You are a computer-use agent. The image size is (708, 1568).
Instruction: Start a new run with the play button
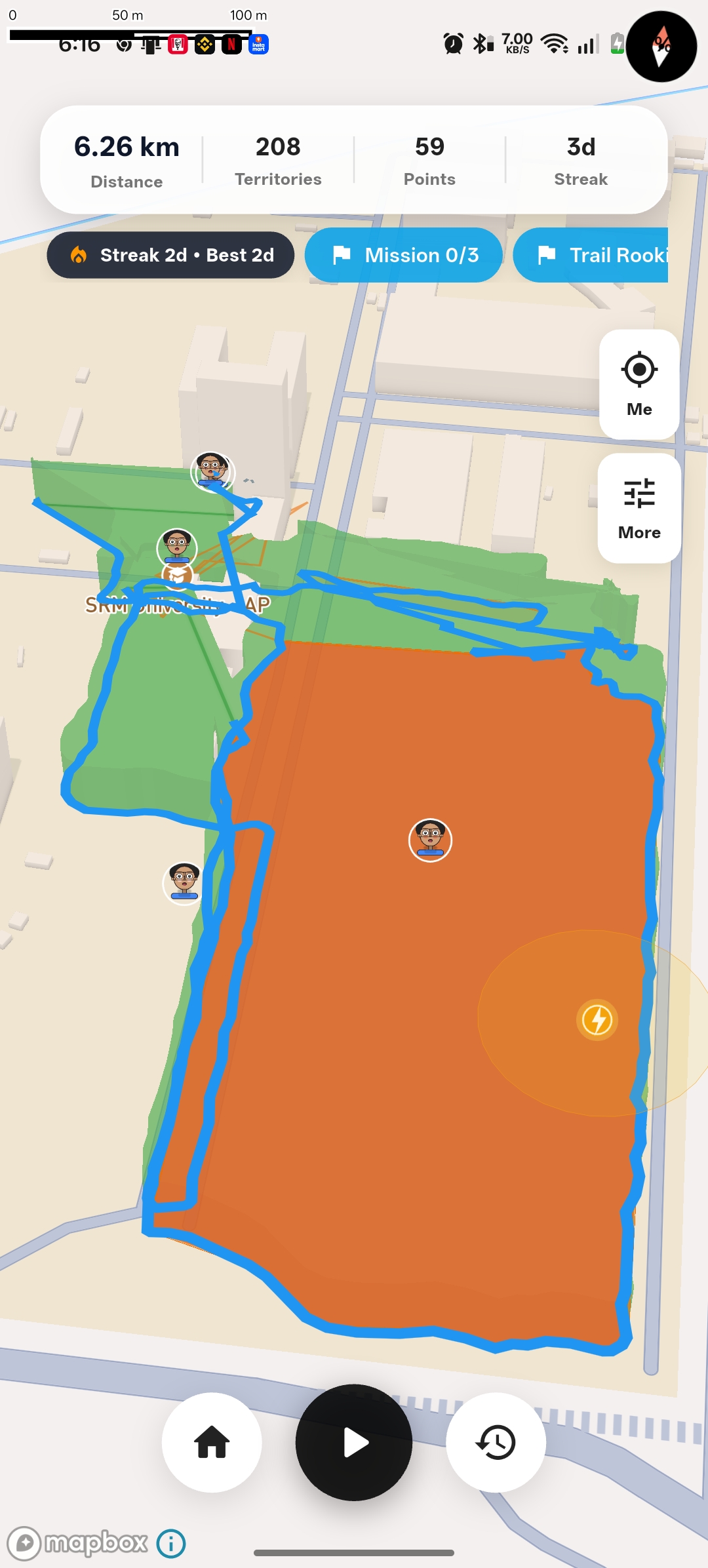pos(354,1442)
